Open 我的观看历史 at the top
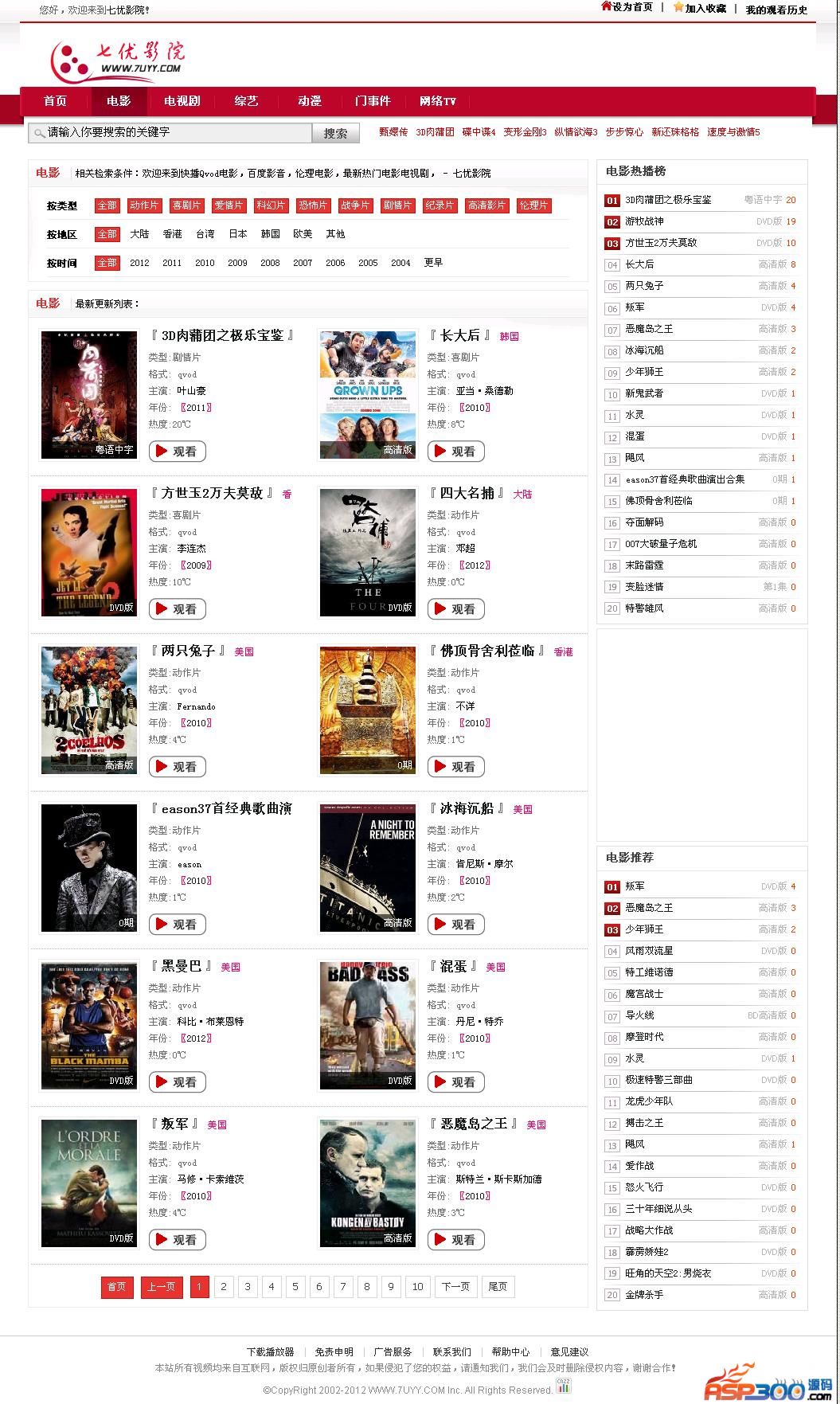The height and width of the screenshot is (1404, 840). point(776,10)
